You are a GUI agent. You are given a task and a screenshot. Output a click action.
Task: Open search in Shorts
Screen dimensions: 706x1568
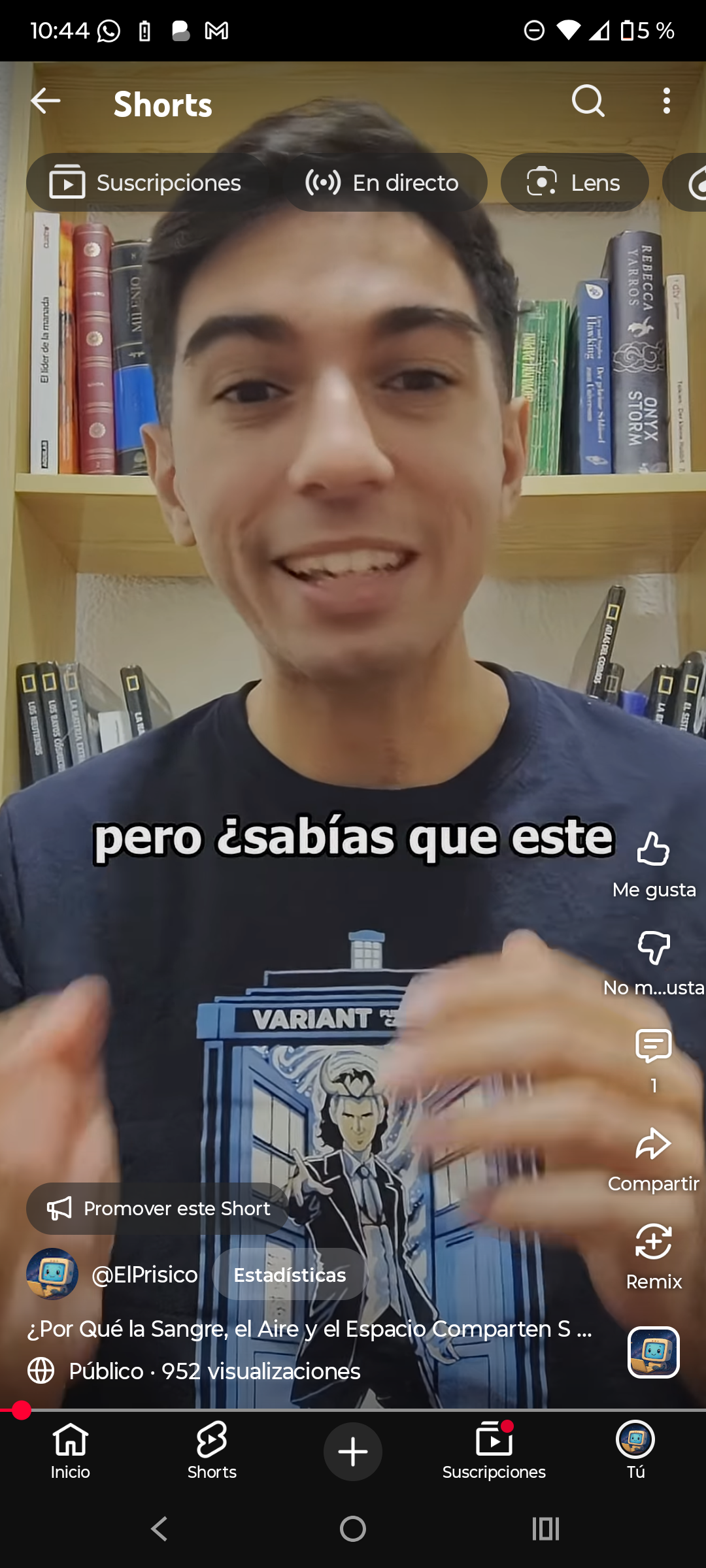(x=588, y=101)
